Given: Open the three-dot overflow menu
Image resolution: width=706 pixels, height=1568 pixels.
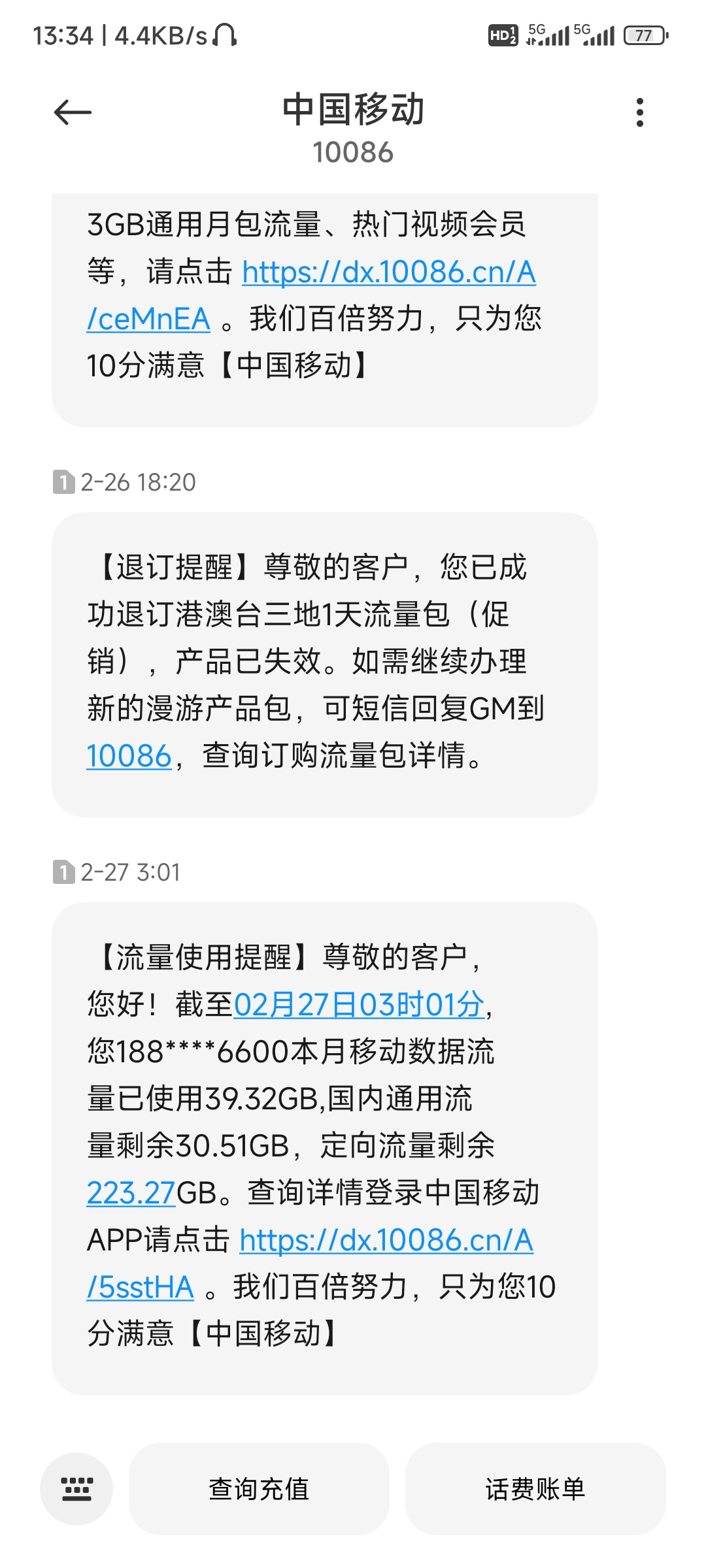Looking at the screenshot, I should tap(639, 112).
